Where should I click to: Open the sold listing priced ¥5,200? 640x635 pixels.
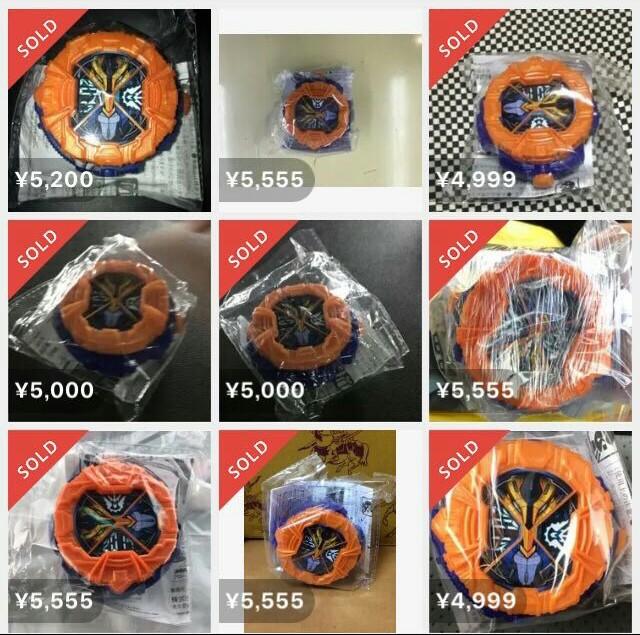[x=109, y=110]
